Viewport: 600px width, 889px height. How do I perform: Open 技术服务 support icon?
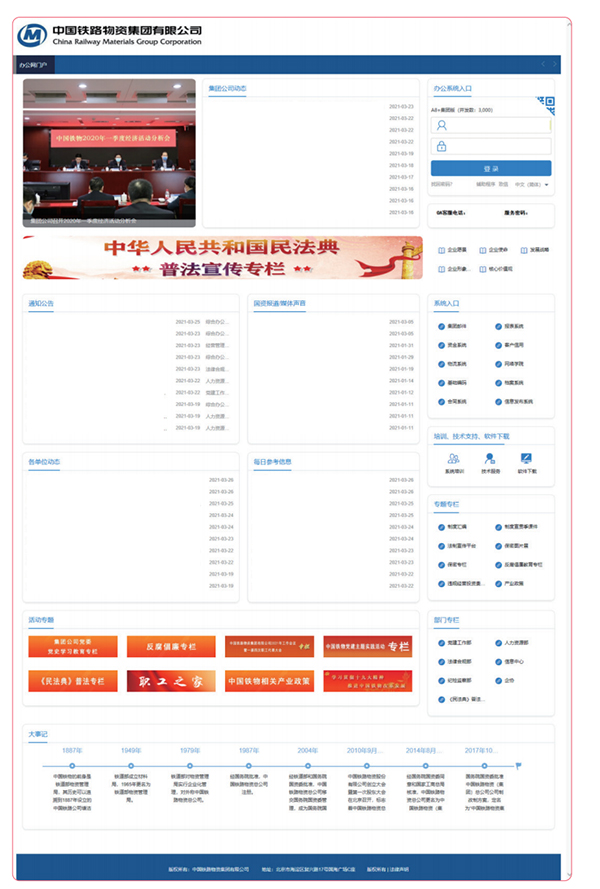click(x=490, y=463)
